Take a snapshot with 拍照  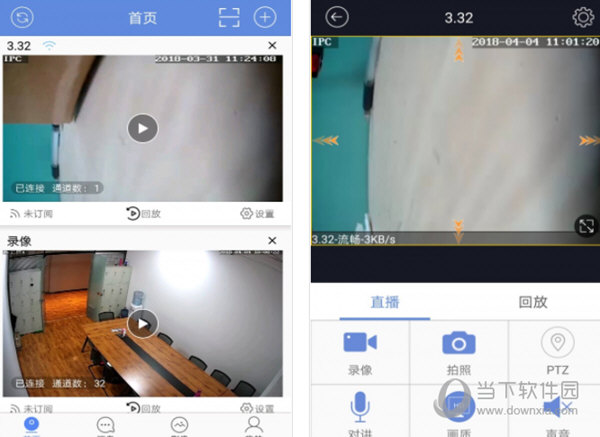[458, 352]
